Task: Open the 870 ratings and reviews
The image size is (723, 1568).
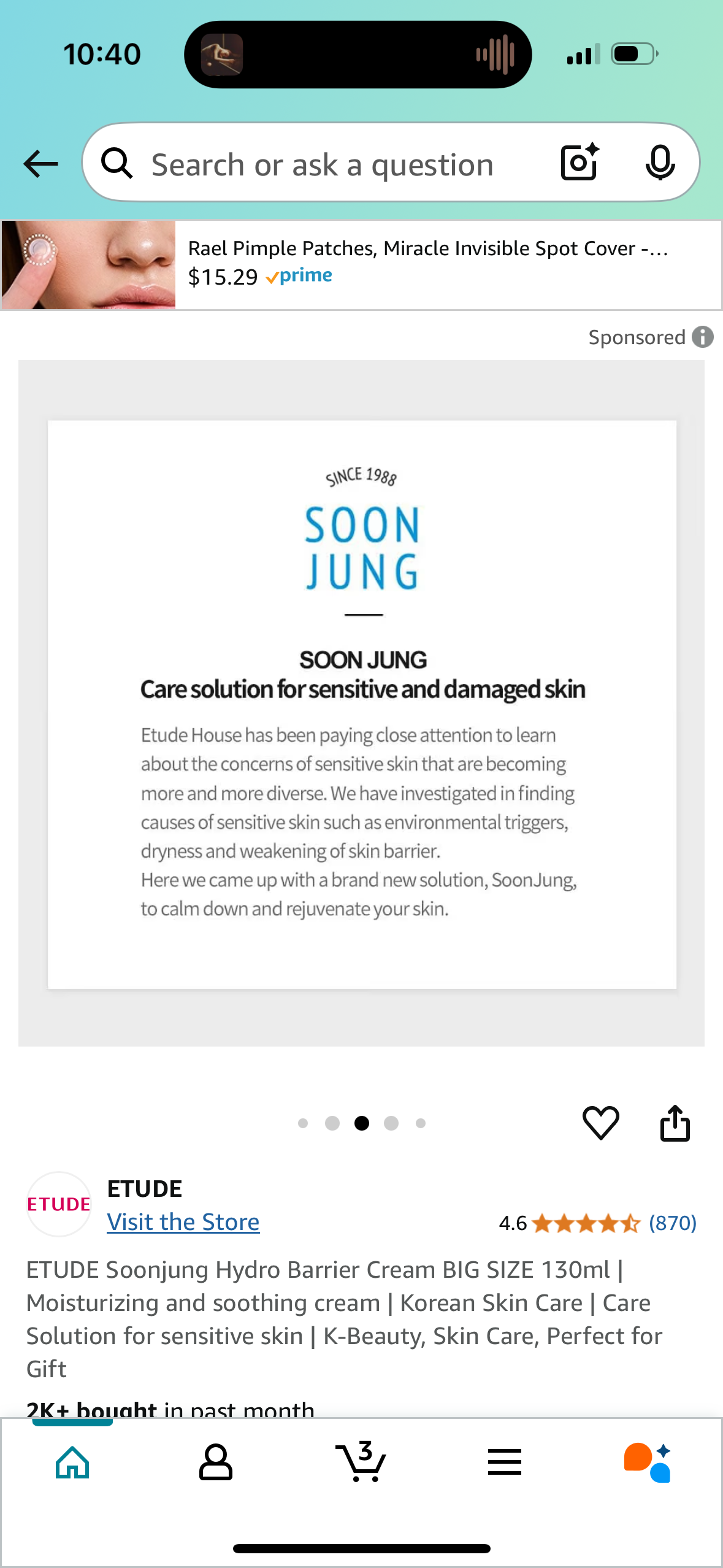Action: click(672, 1223)
